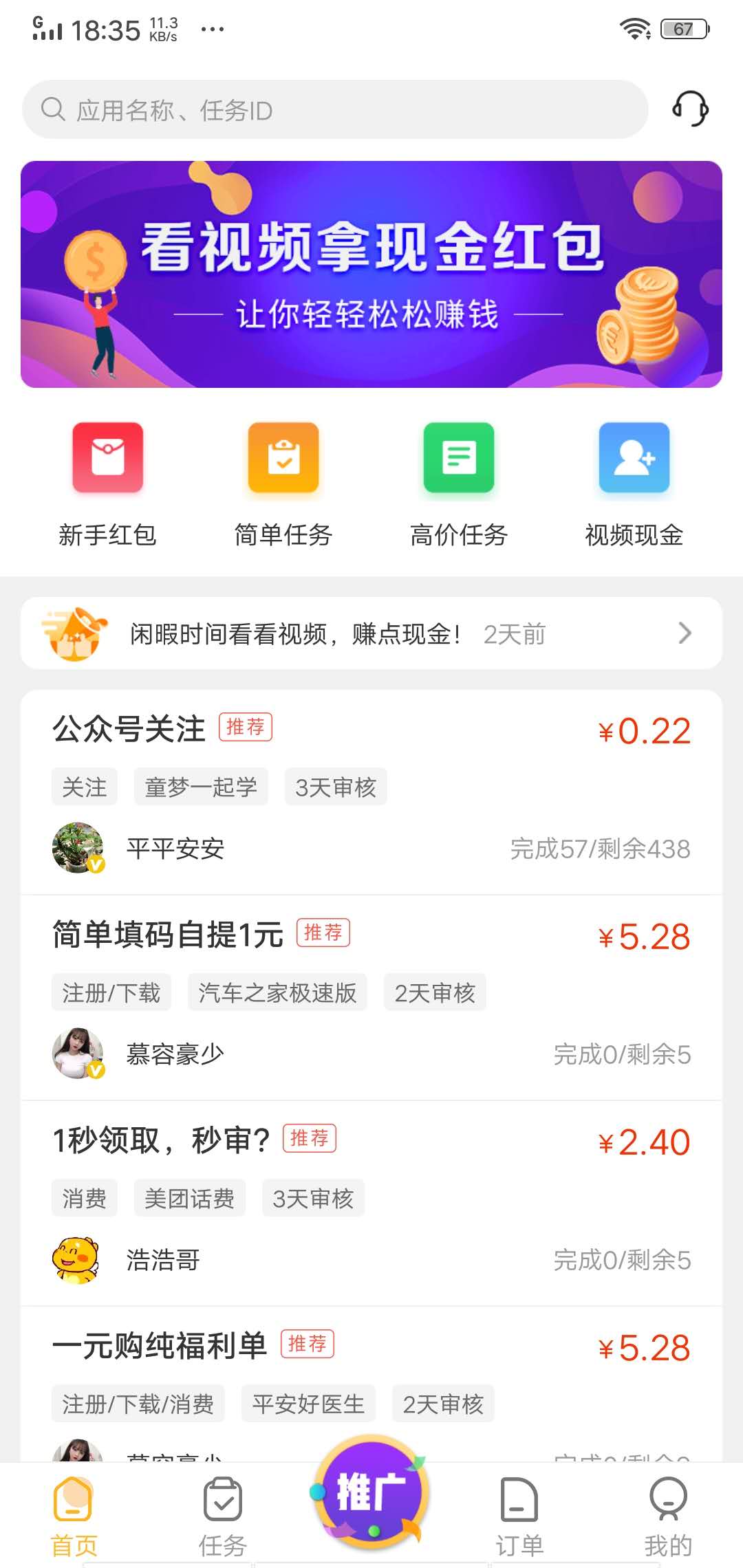Open customer service via the headset icon

point(693,108)
